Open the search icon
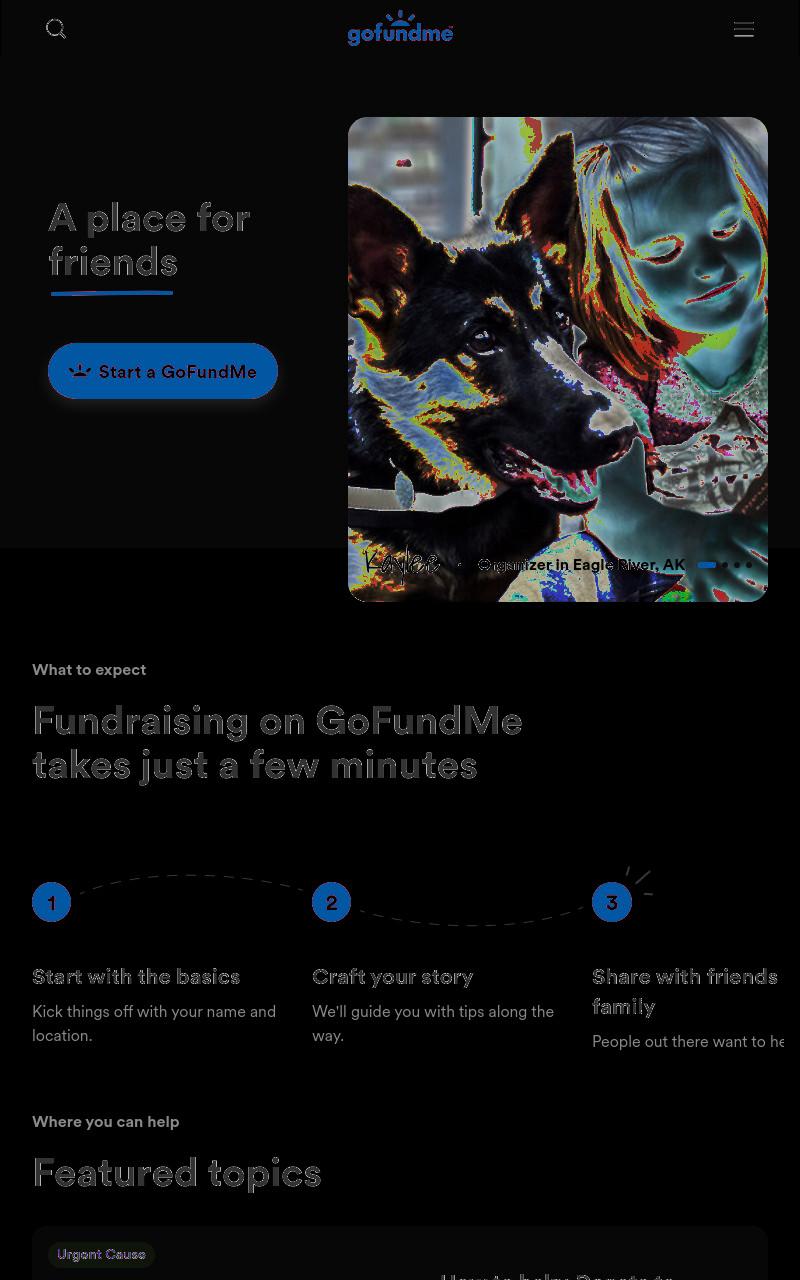Screen dimensions: 800x1280 pos(56,29)
